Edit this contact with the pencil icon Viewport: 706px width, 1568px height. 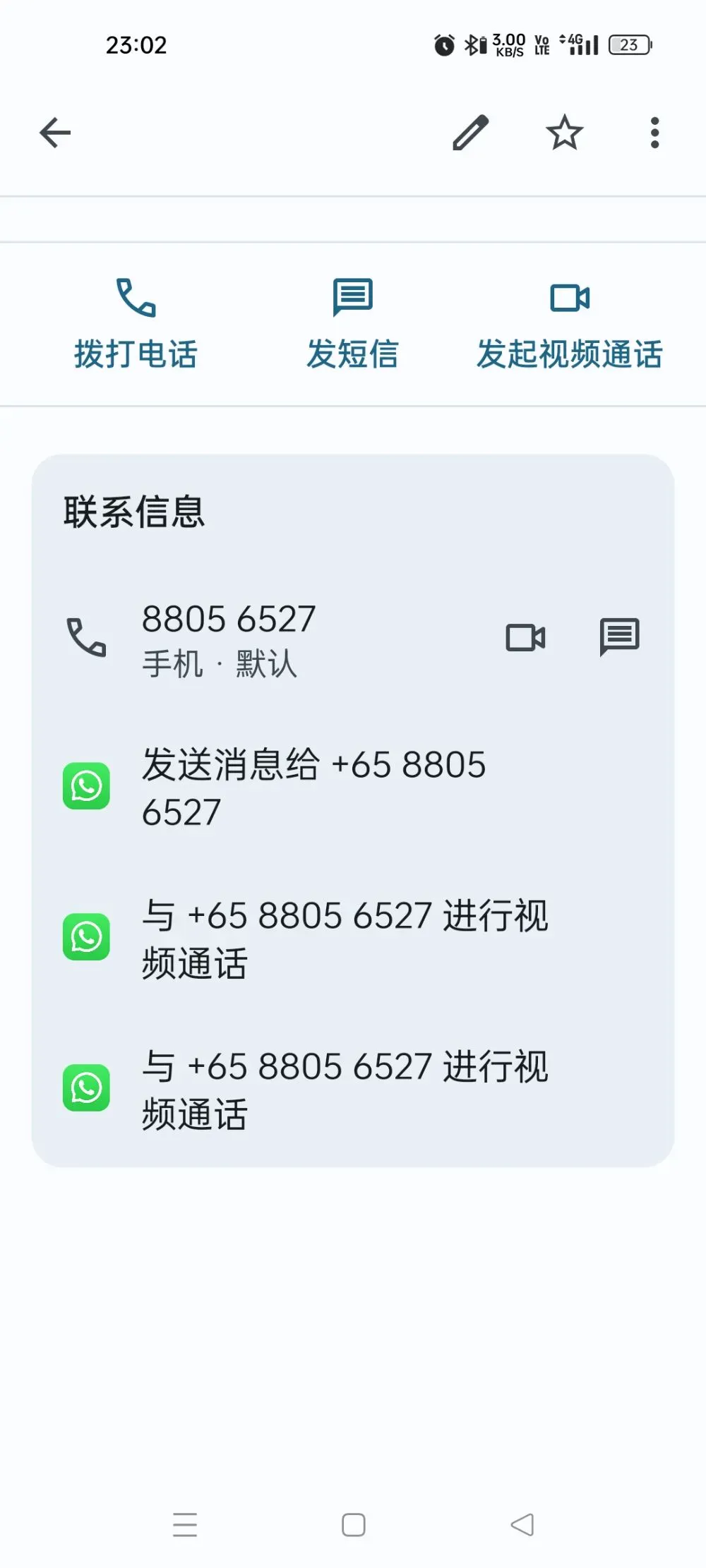471,133
